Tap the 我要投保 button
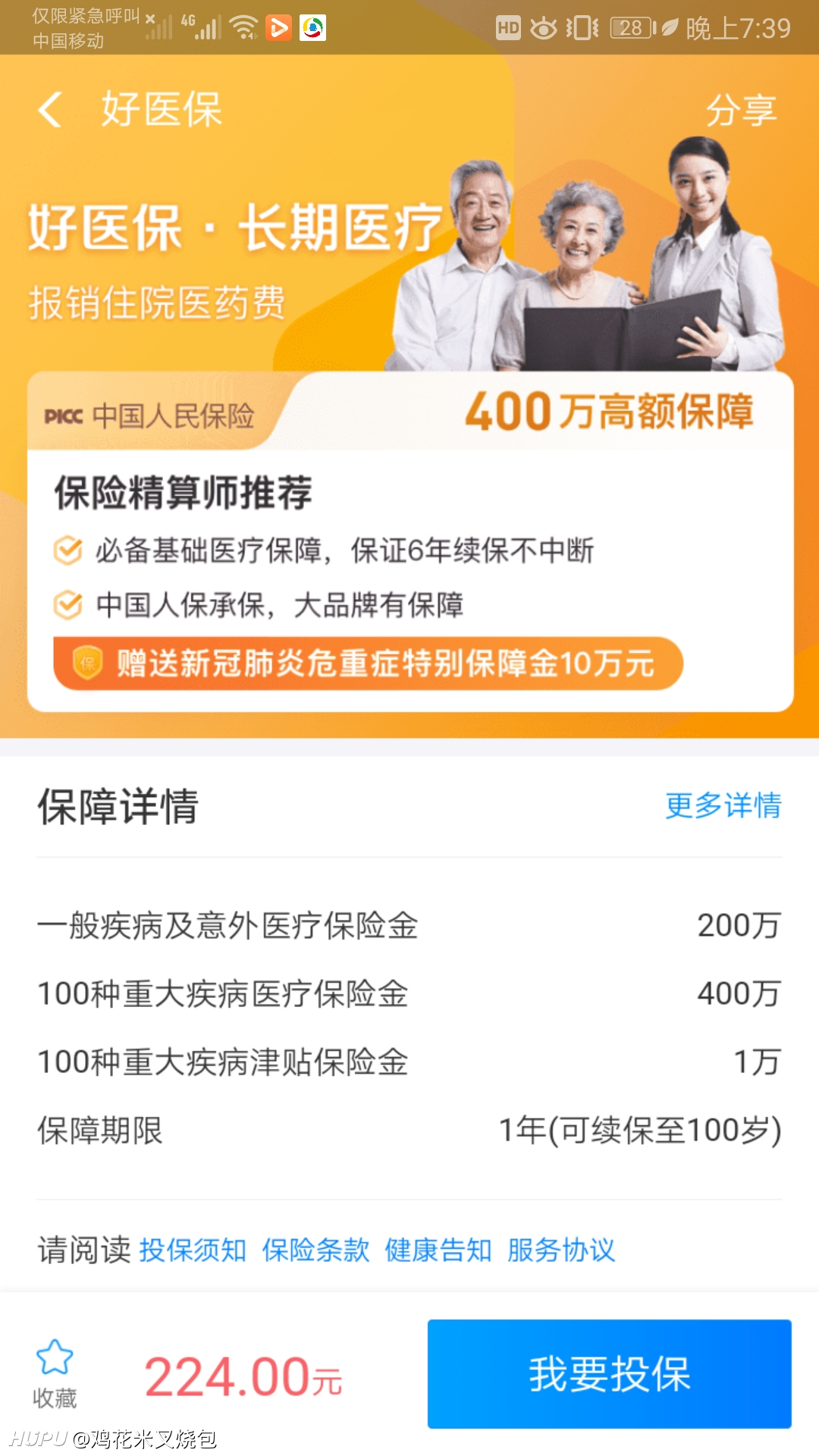 [x=610, y=1374]
